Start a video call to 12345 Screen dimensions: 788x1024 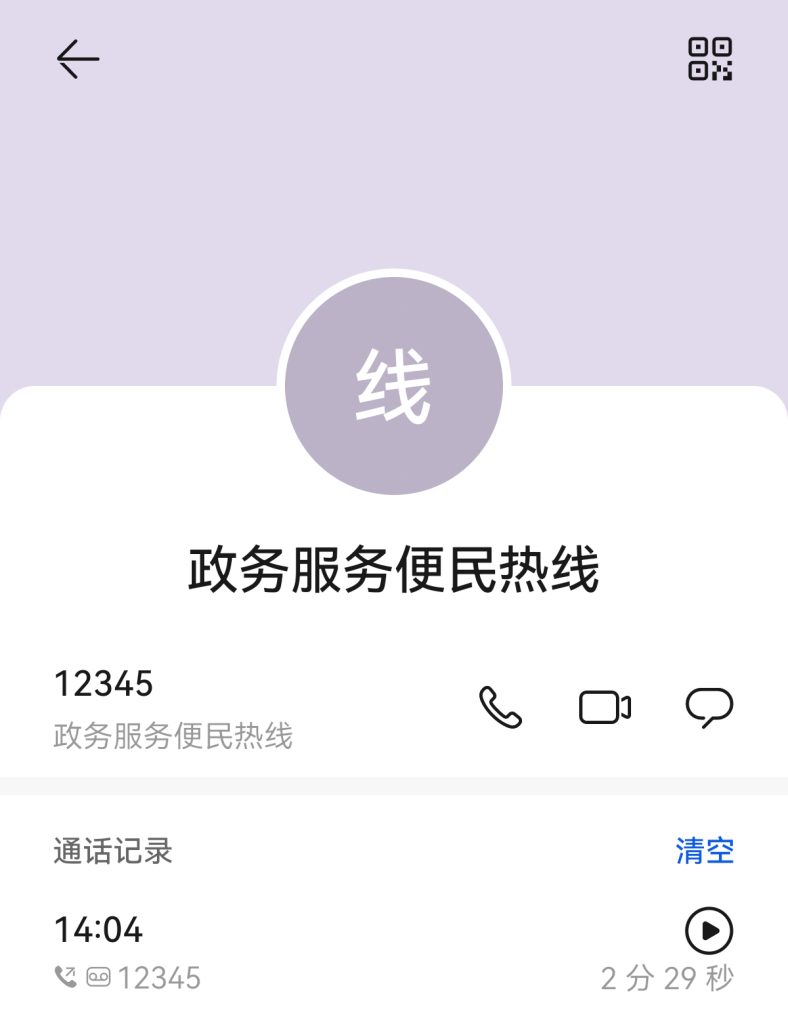click(605, 707)
